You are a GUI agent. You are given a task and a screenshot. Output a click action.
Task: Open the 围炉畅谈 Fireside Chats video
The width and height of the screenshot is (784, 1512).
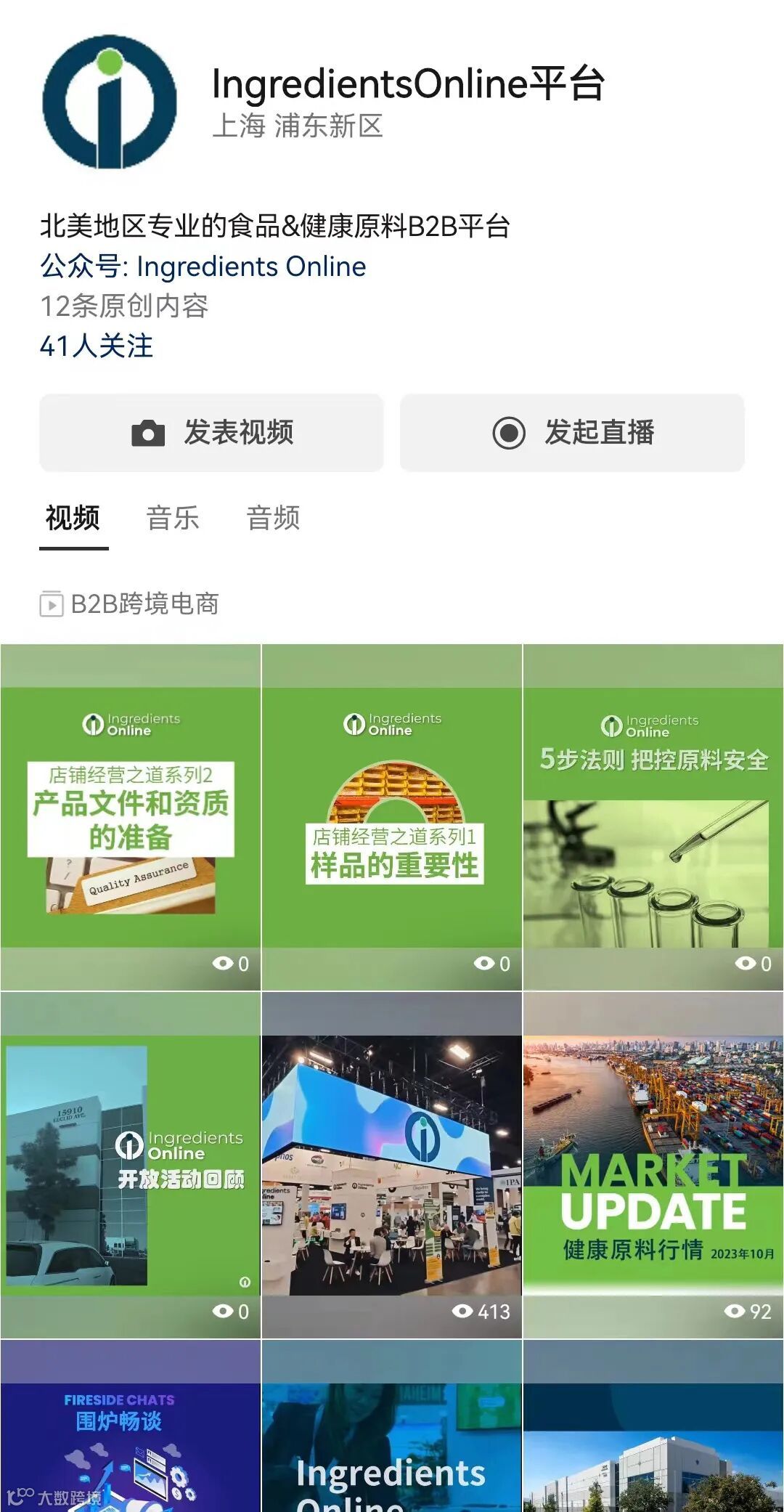tap(131, 1426)
